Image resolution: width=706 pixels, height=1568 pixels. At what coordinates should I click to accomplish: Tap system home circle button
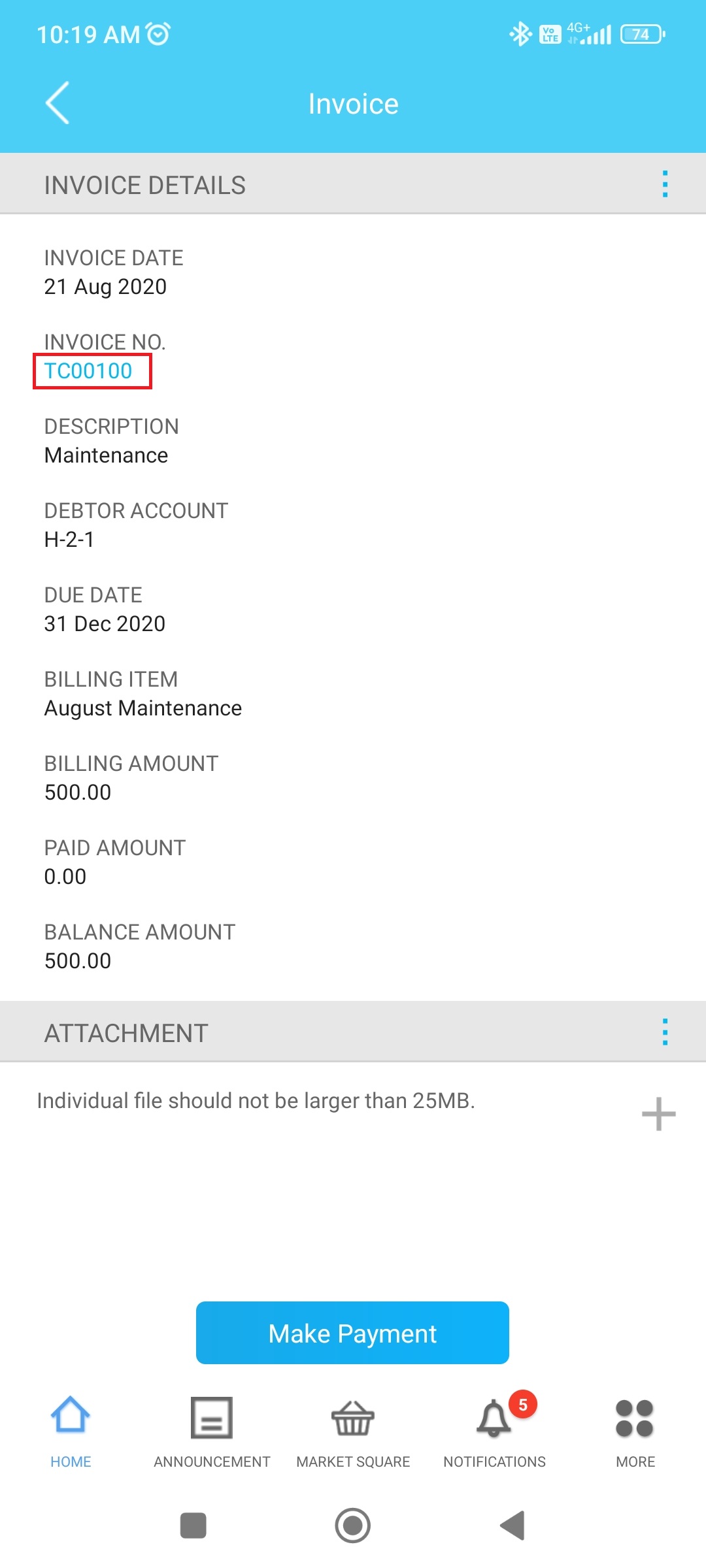(x=353, y=1526)
